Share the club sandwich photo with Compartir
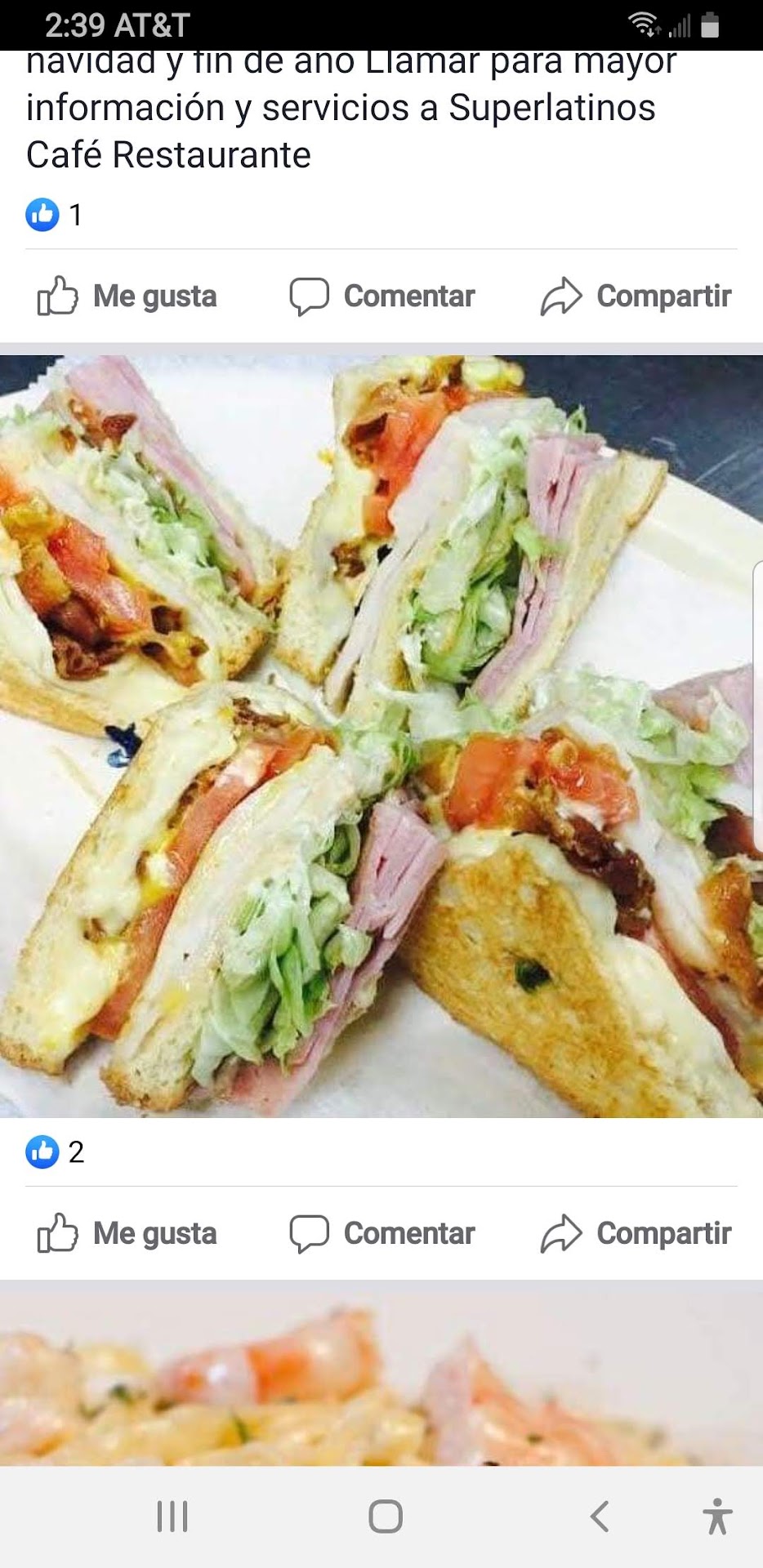Viewport: 763px width, 1568px height. pos(636,1233)
